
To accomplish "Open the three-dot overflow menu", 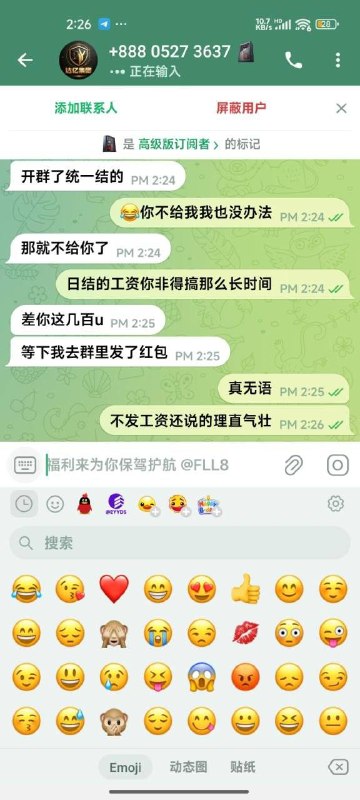I will [x=338, y=60].
